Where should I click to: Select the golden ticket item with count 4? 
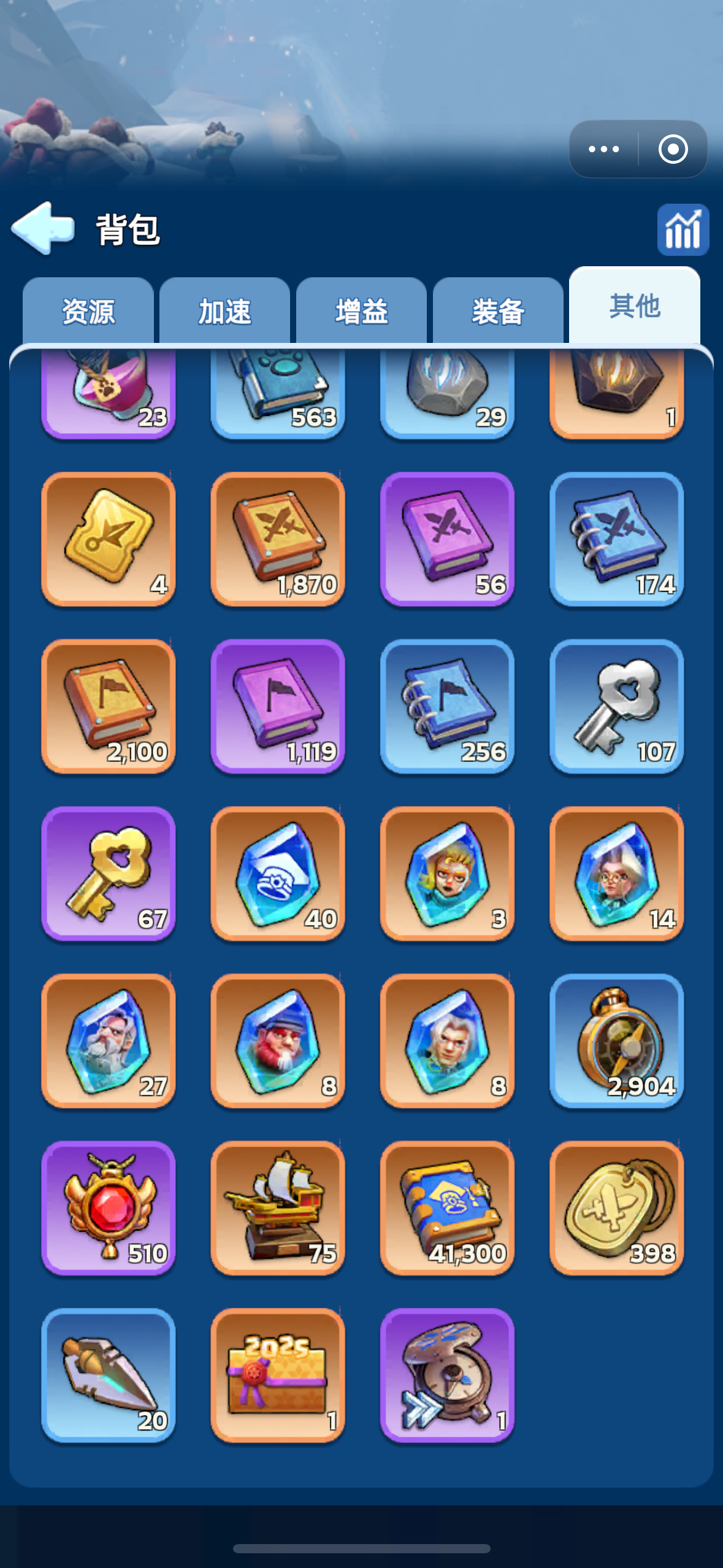click(x=109, y=539)
